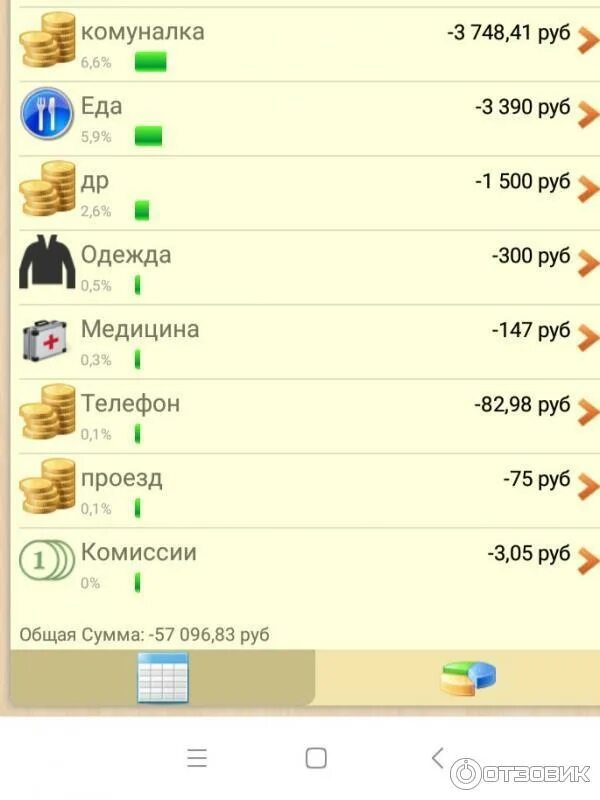Open the Еда expense category

(x=300, y=119)
